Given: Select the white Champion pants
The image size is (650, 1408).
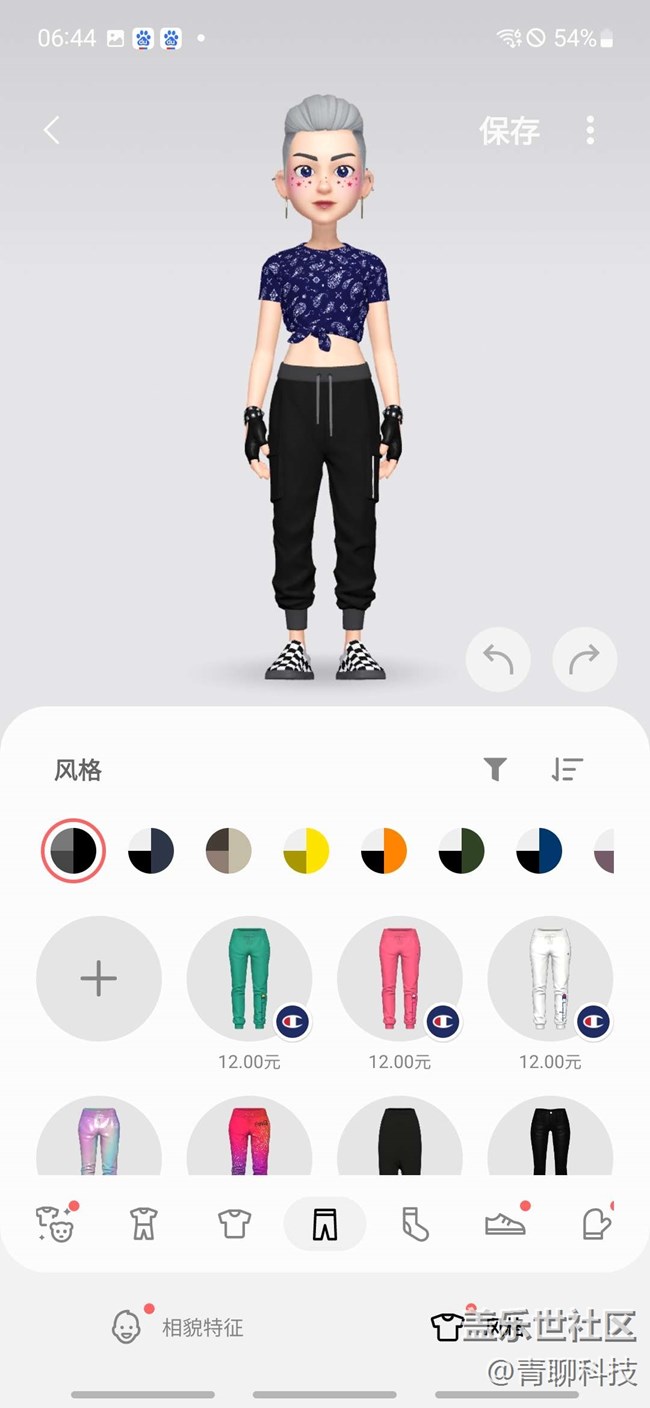Looking at the screenshot, I should pos(550,979).
